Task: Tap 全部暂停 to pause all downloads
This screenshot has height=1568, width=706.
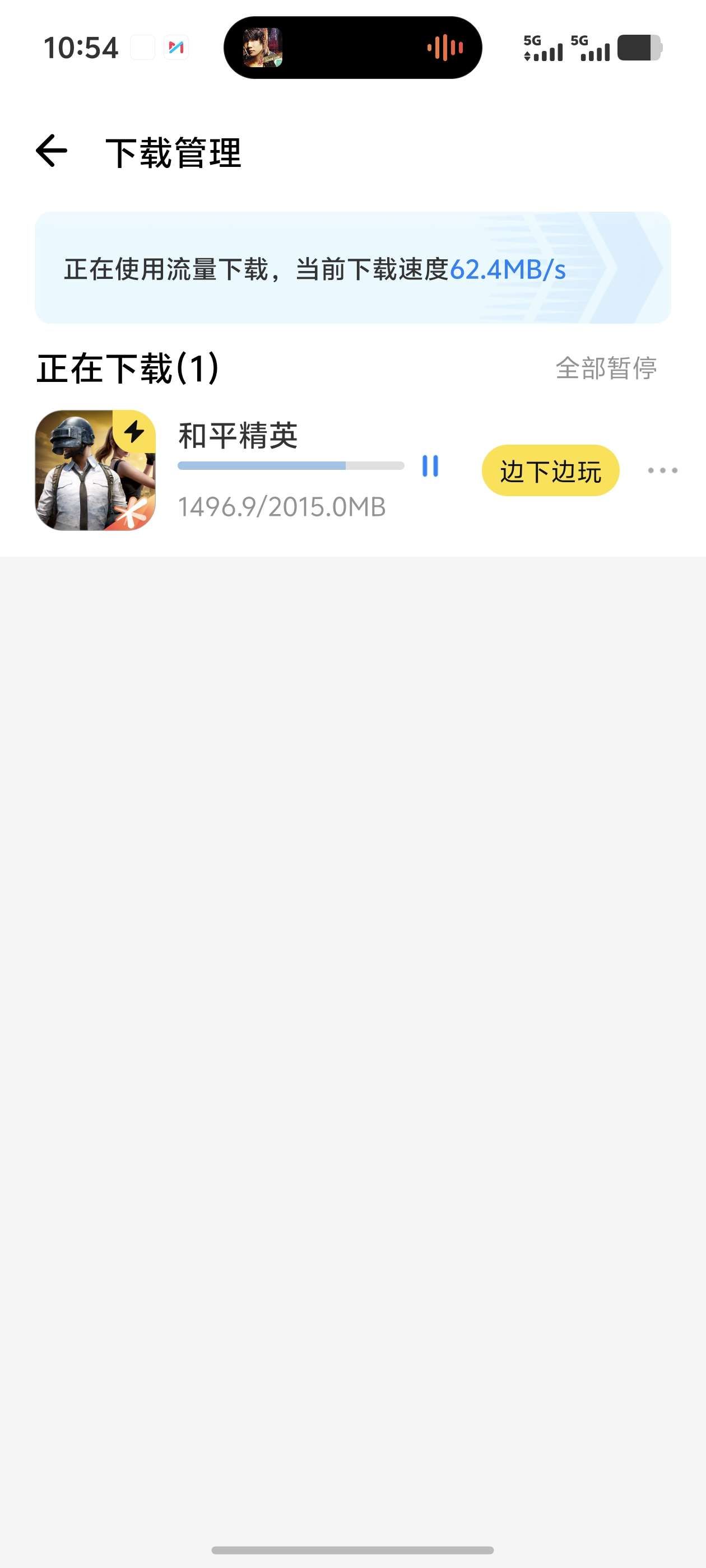Action: (x=606, y=368)
